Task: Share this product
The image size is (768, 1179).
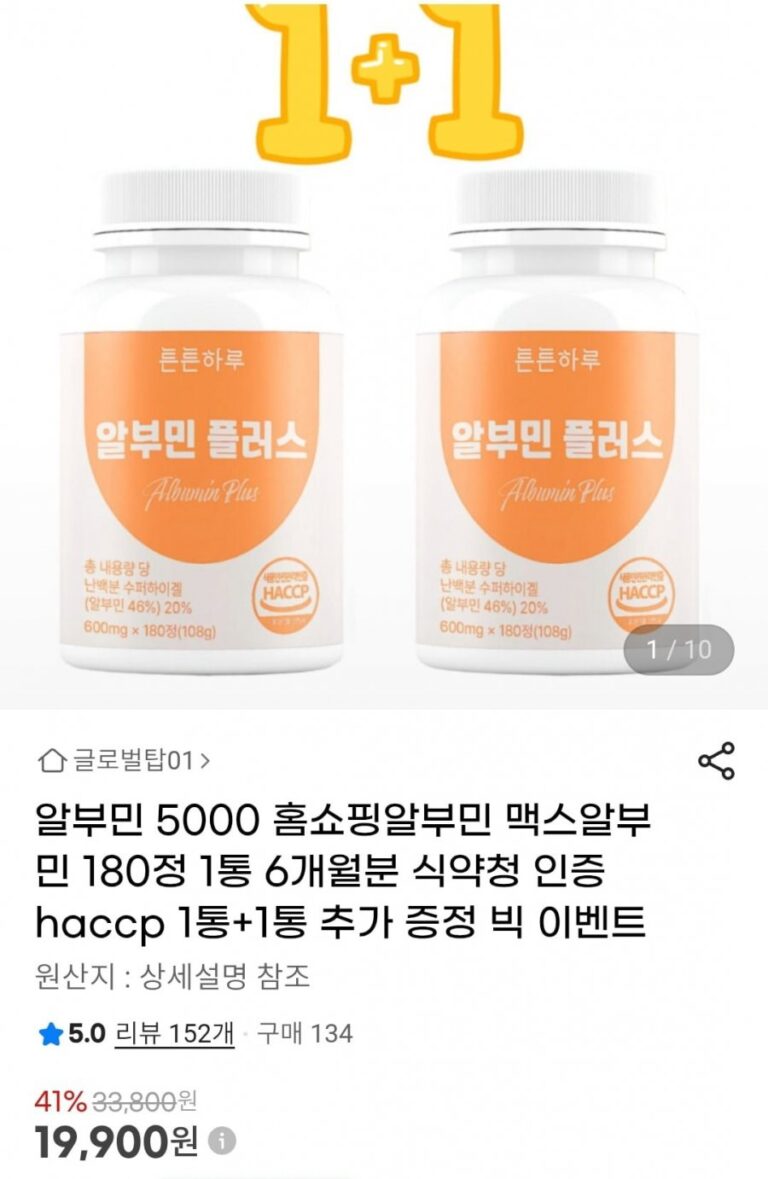Action: [x=716, y=762]
